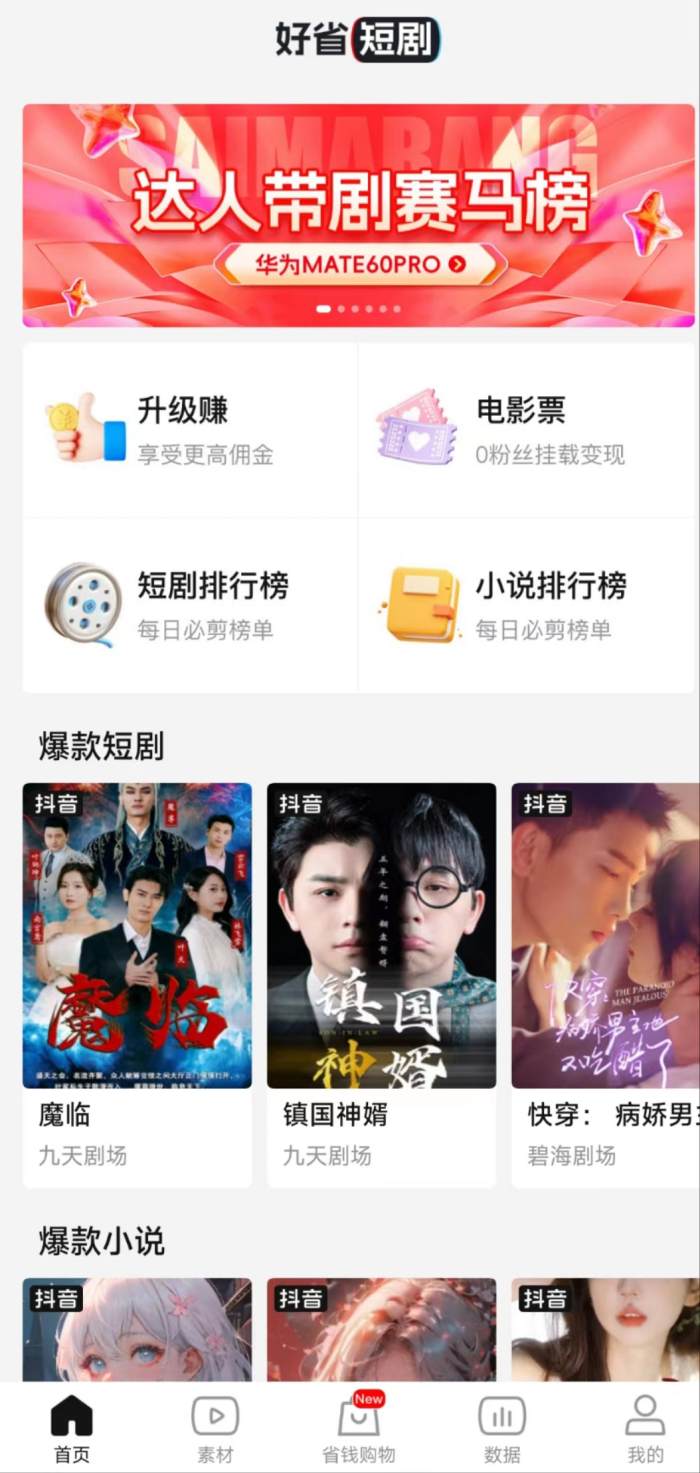Image resolution: width=700 pixels, height=1473 pixels.
Task: Open the 电影票 entry
Action: (x=526, y=430)
